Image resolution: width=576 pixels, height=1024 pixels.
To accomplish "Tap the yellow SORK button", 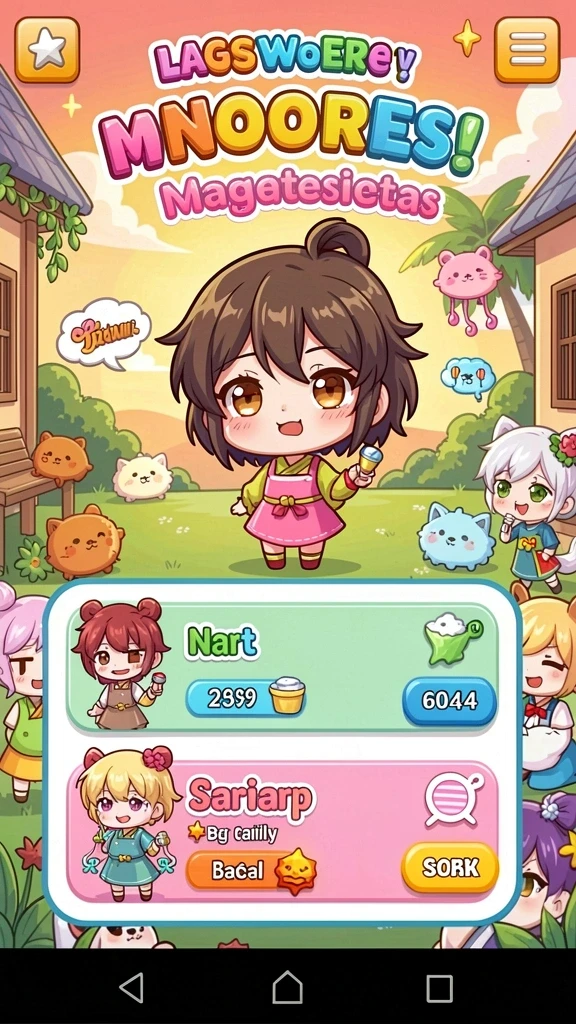I will pos(450,867).
